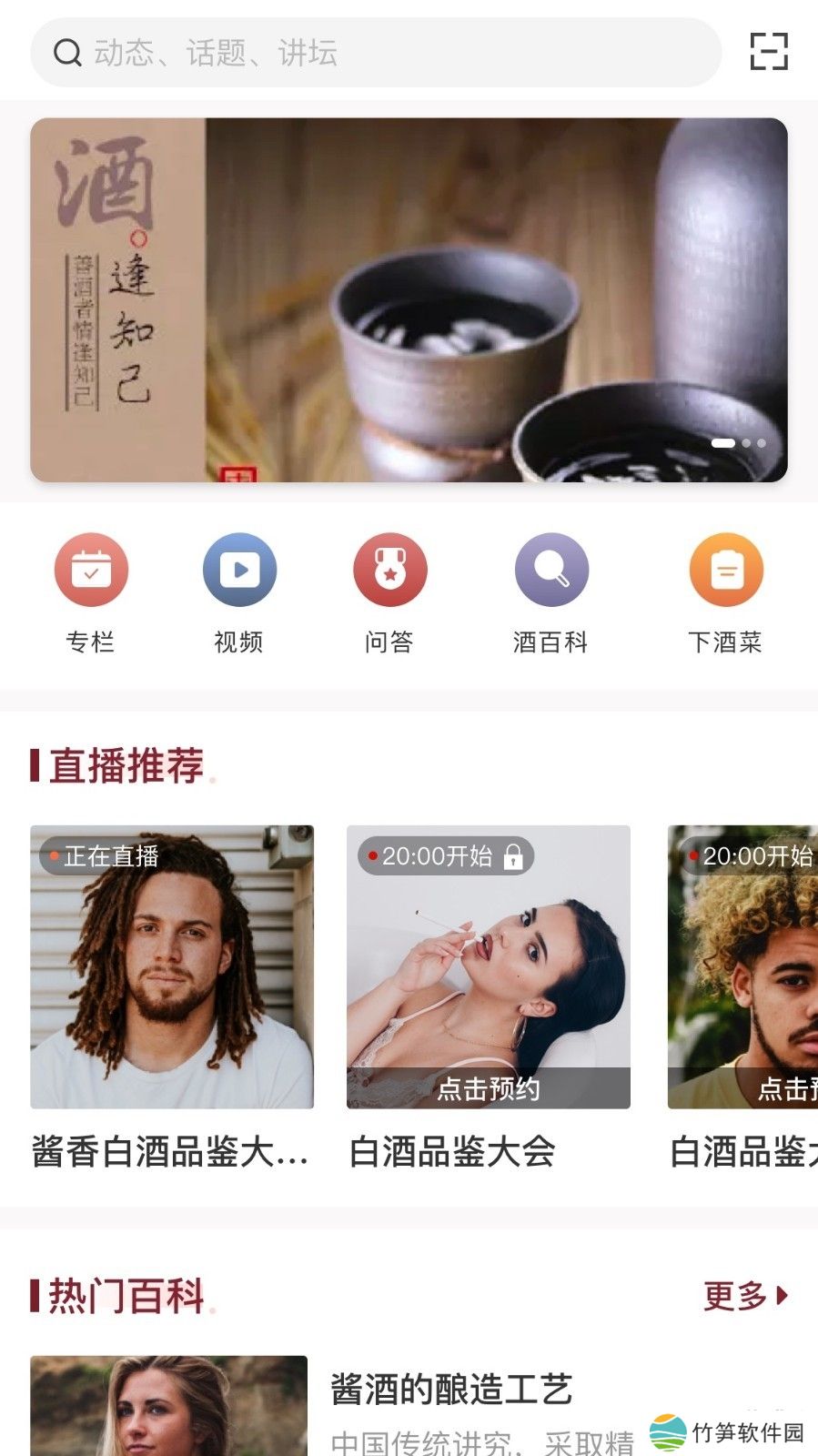Viewport: 818px width, 1456px height.
Task: Open the 酒逢知己 banner
Action: click(x=409, y=299)
